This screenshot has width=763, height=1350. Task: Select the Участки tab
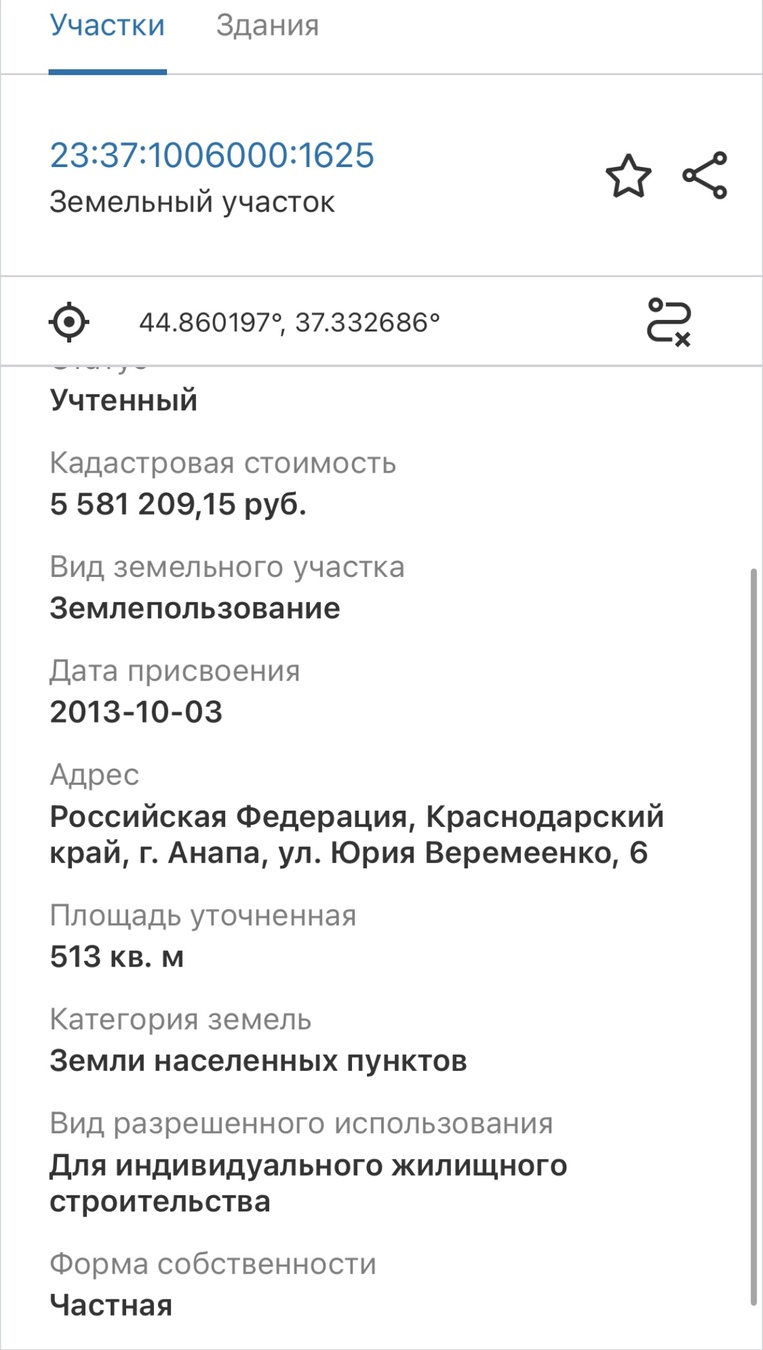click(x=107, y=26)
